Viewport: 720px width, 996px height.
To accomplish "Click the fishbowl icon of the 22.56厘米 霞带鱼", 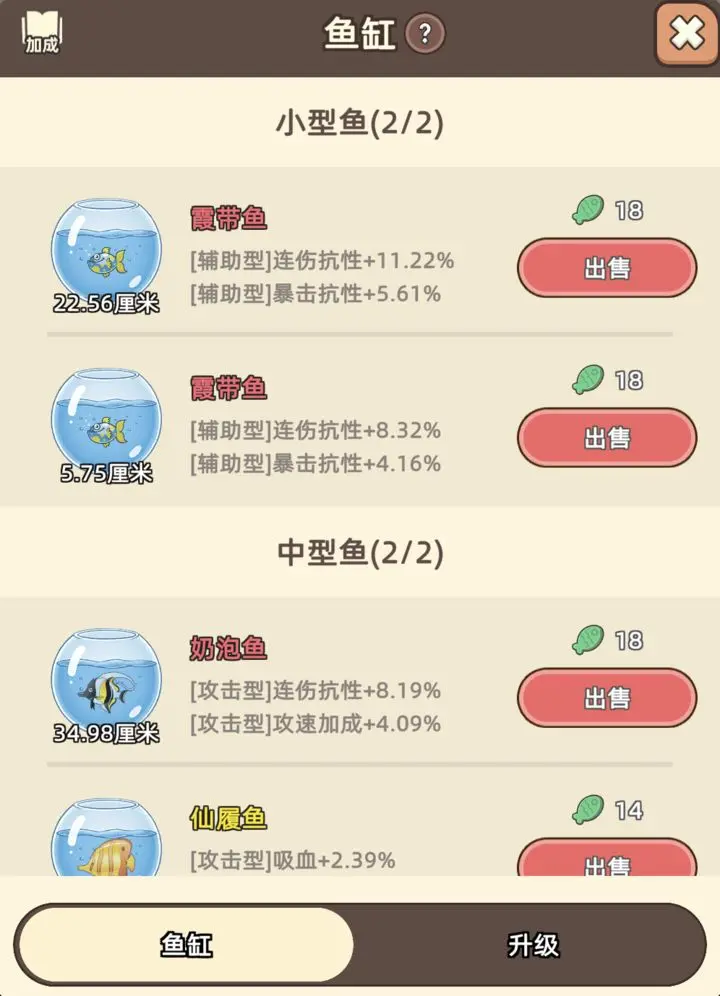I will coord(105,243).
